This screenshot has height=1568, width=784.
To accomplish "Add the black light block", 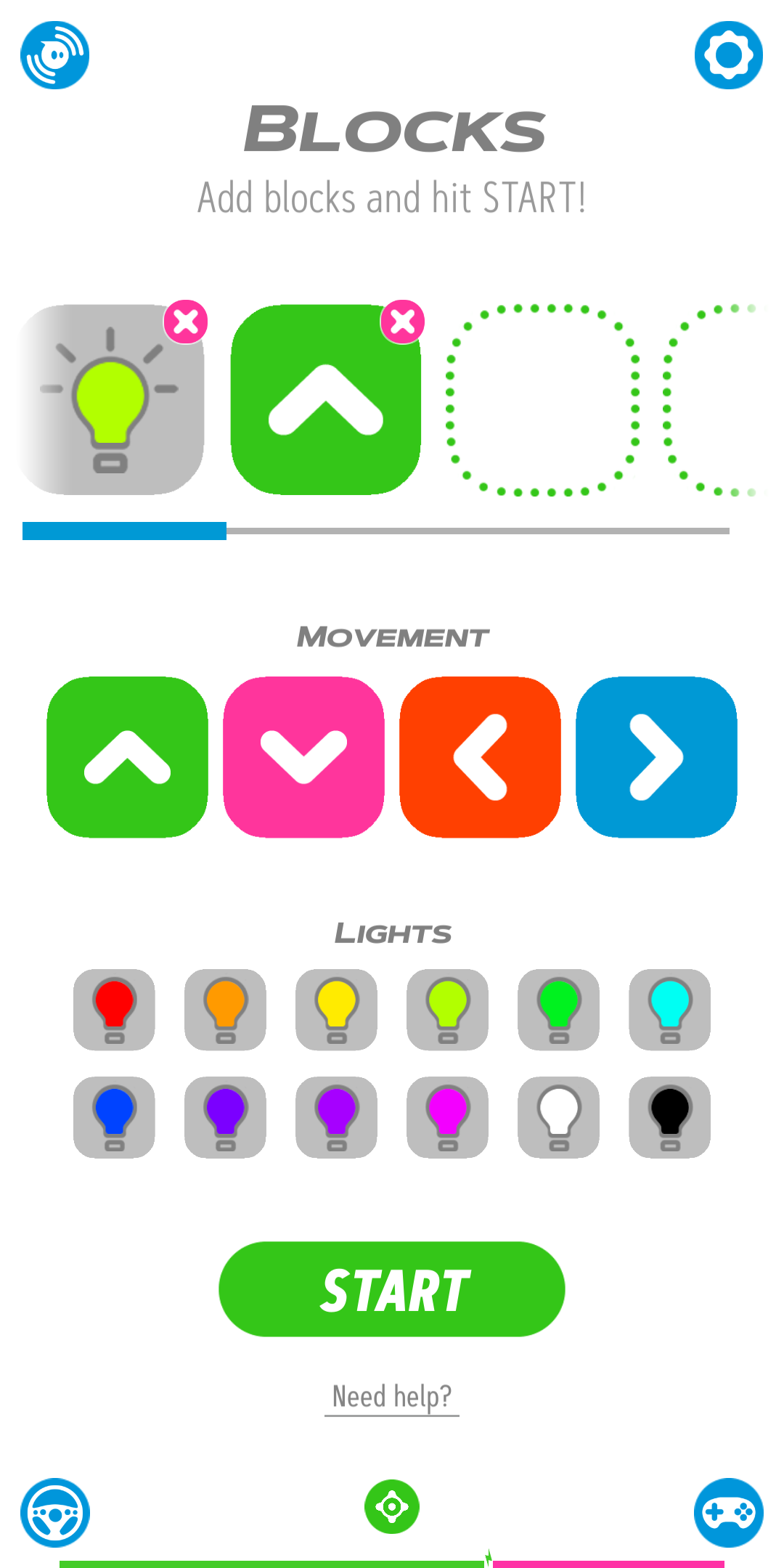I will point(669,1117).
